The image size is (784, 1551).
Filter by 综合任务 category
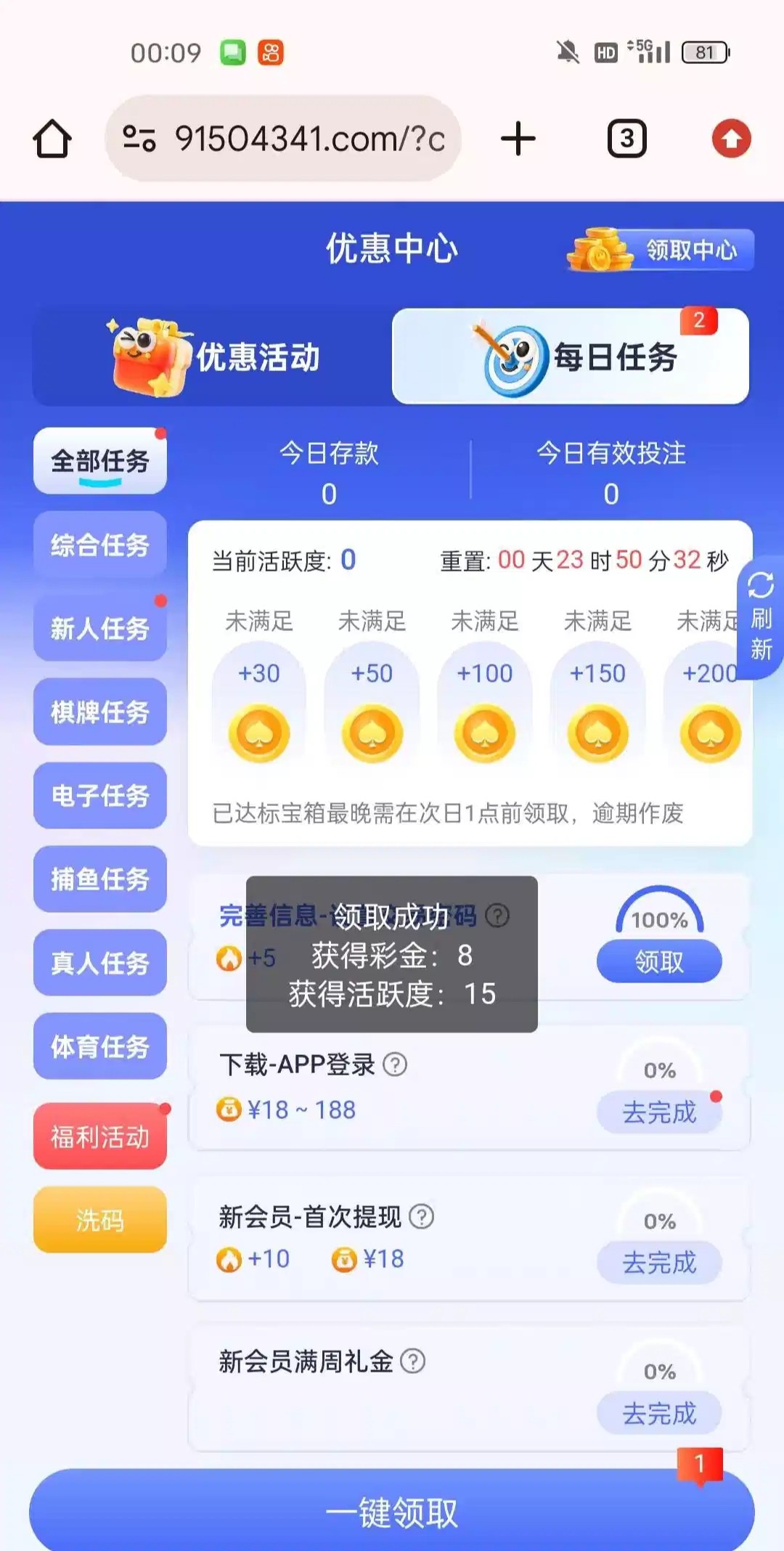100,545
